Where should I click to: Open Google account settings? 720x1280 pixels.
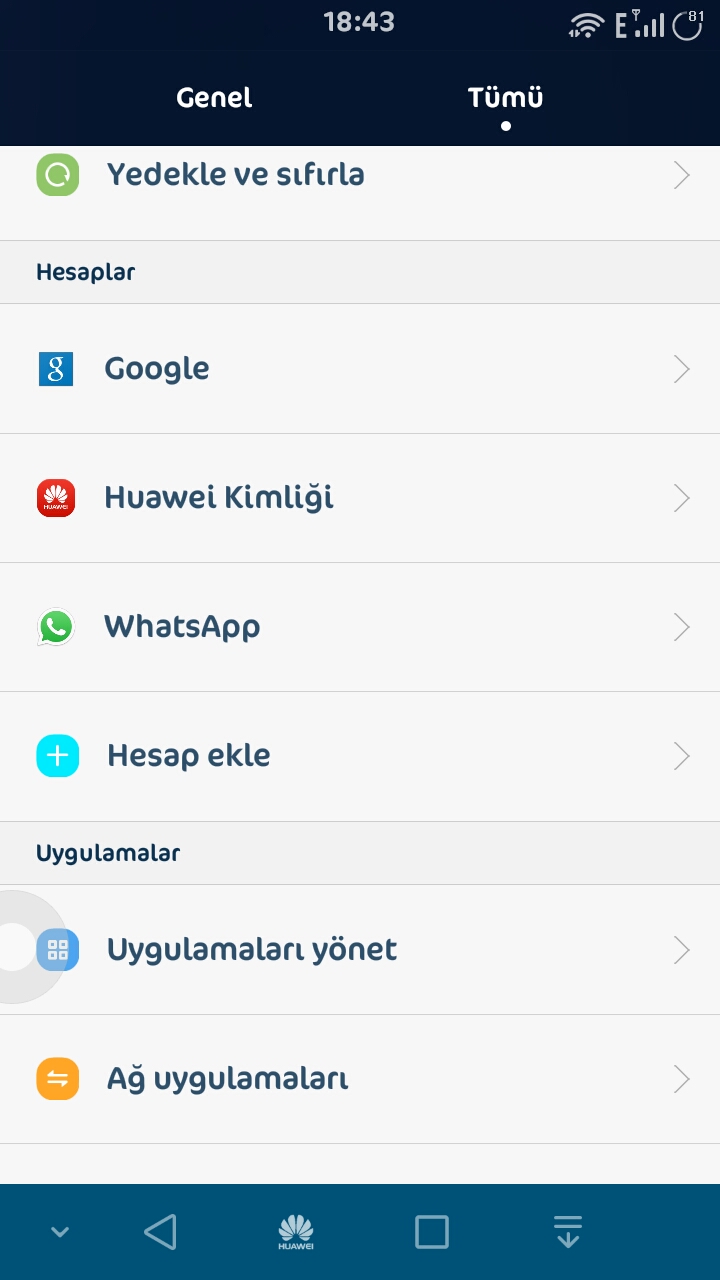pyautogui.click(x=360, y=369)
